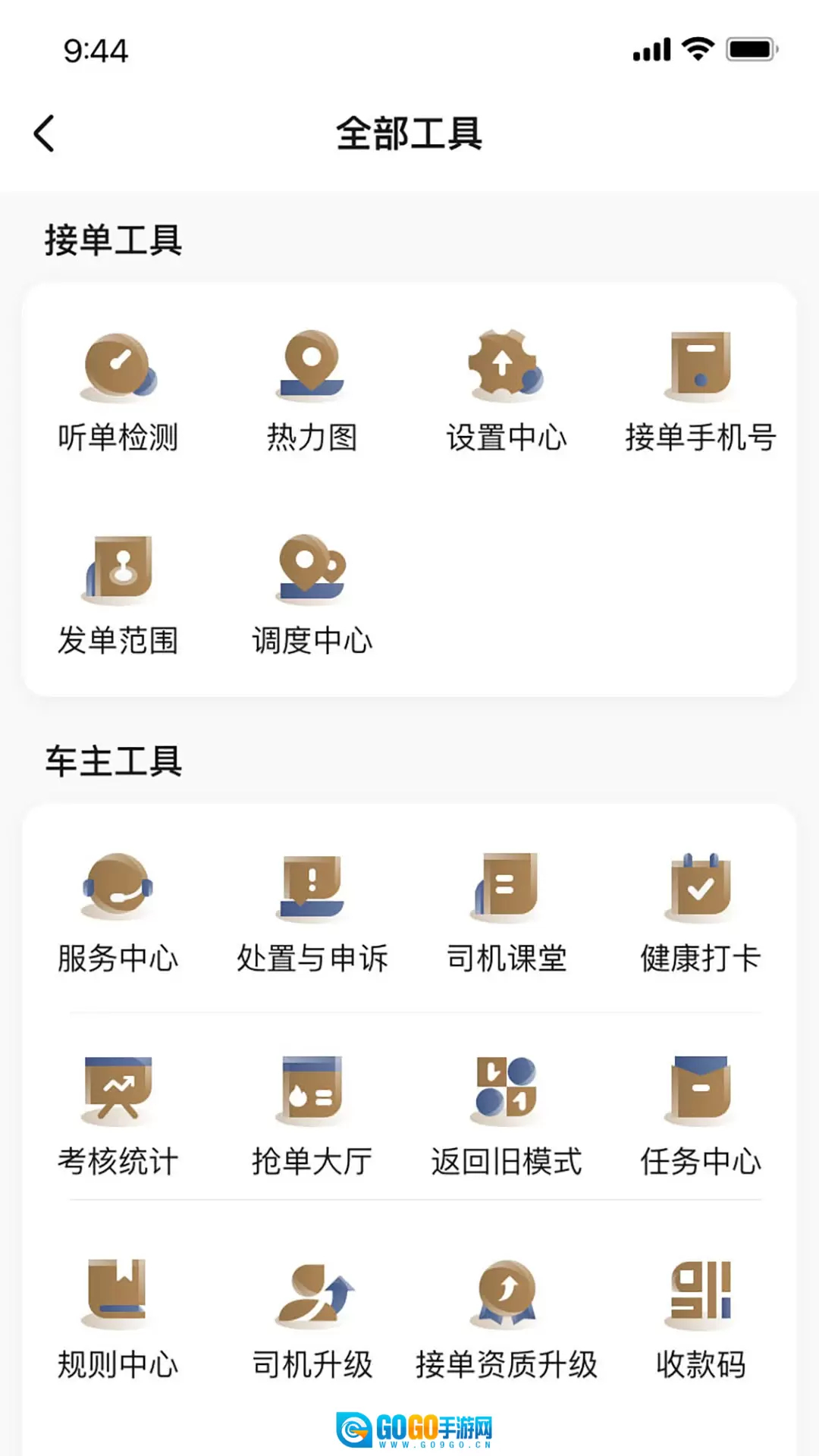
Task: Tap 健康打卡 check-in
Action: coord(700,914)
